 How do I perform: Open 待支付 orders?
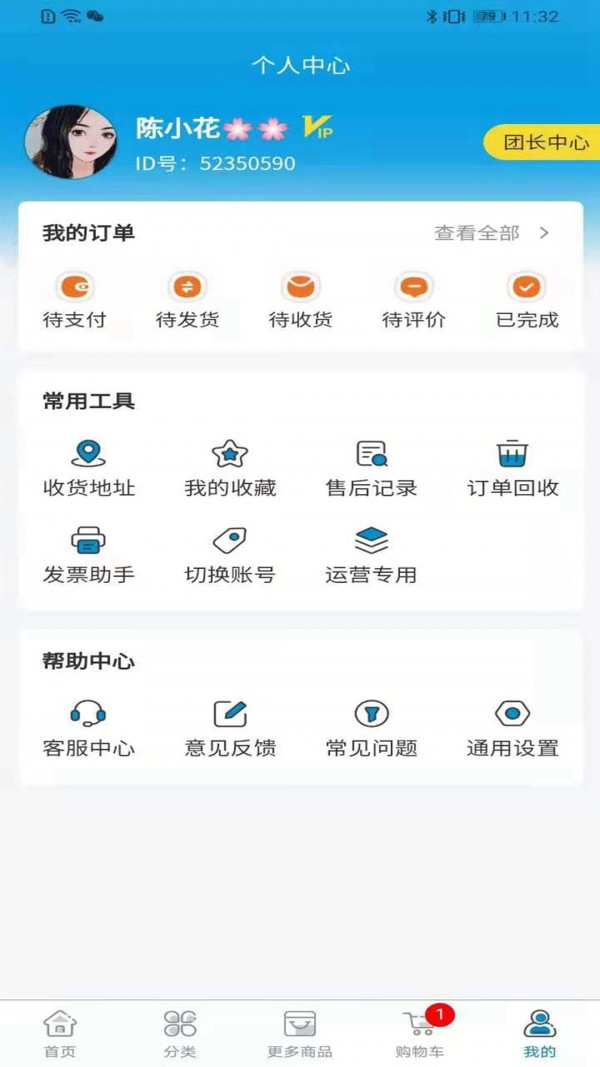pos(75,301)
